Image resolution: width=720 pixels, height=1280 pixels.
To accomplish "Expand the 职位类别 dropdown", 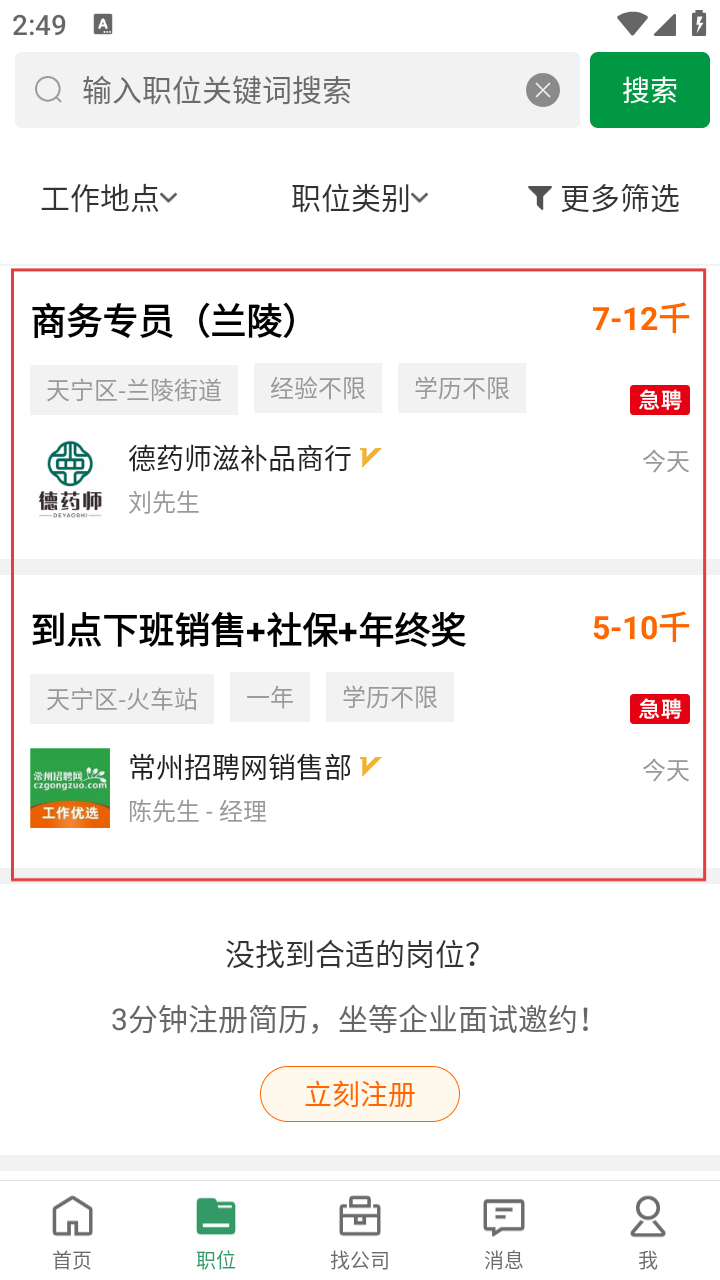I will [x=360, y=198].
